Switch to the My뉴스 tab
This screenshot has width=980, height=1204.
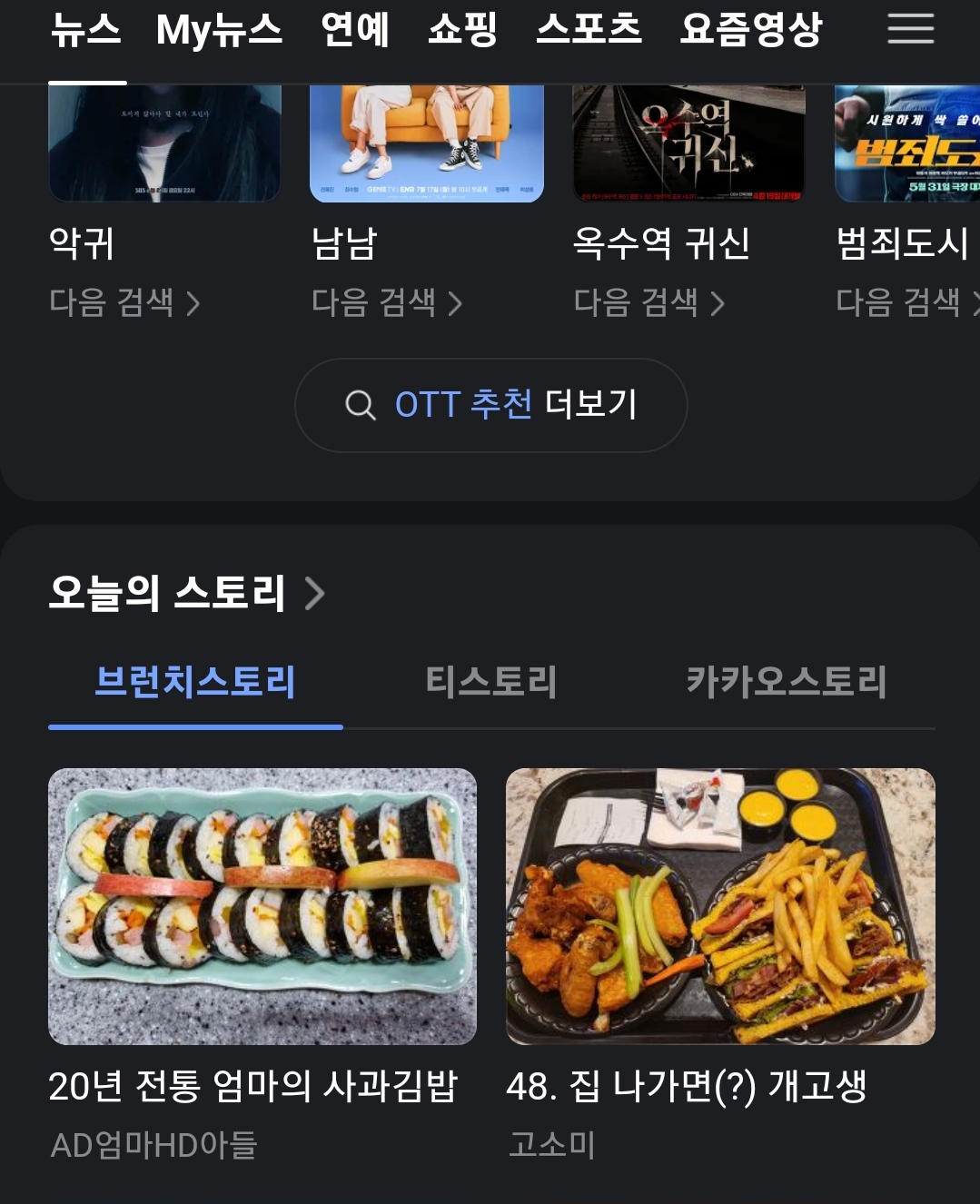point(219,30)
